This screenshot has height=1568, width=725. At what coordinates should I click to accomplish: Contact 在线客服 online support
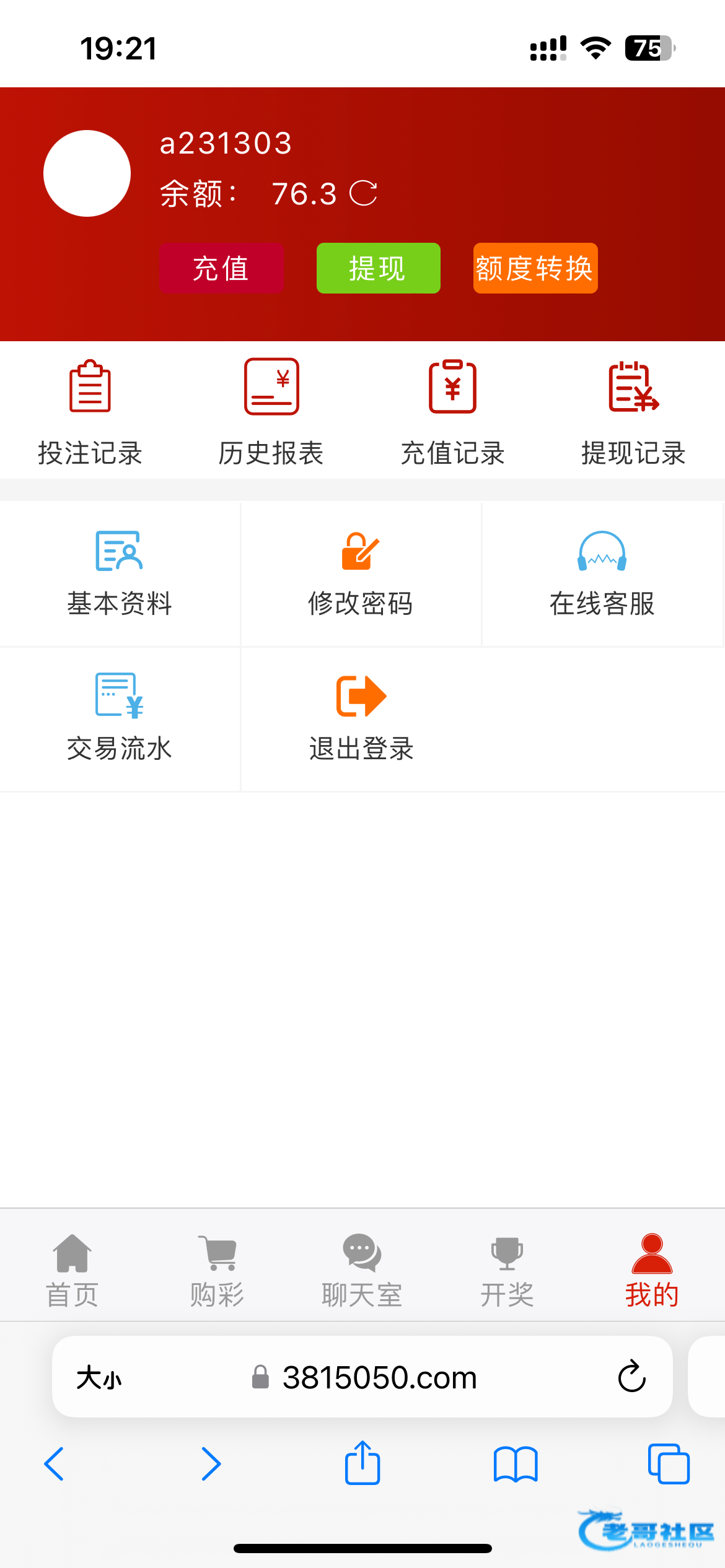point(602,574)
